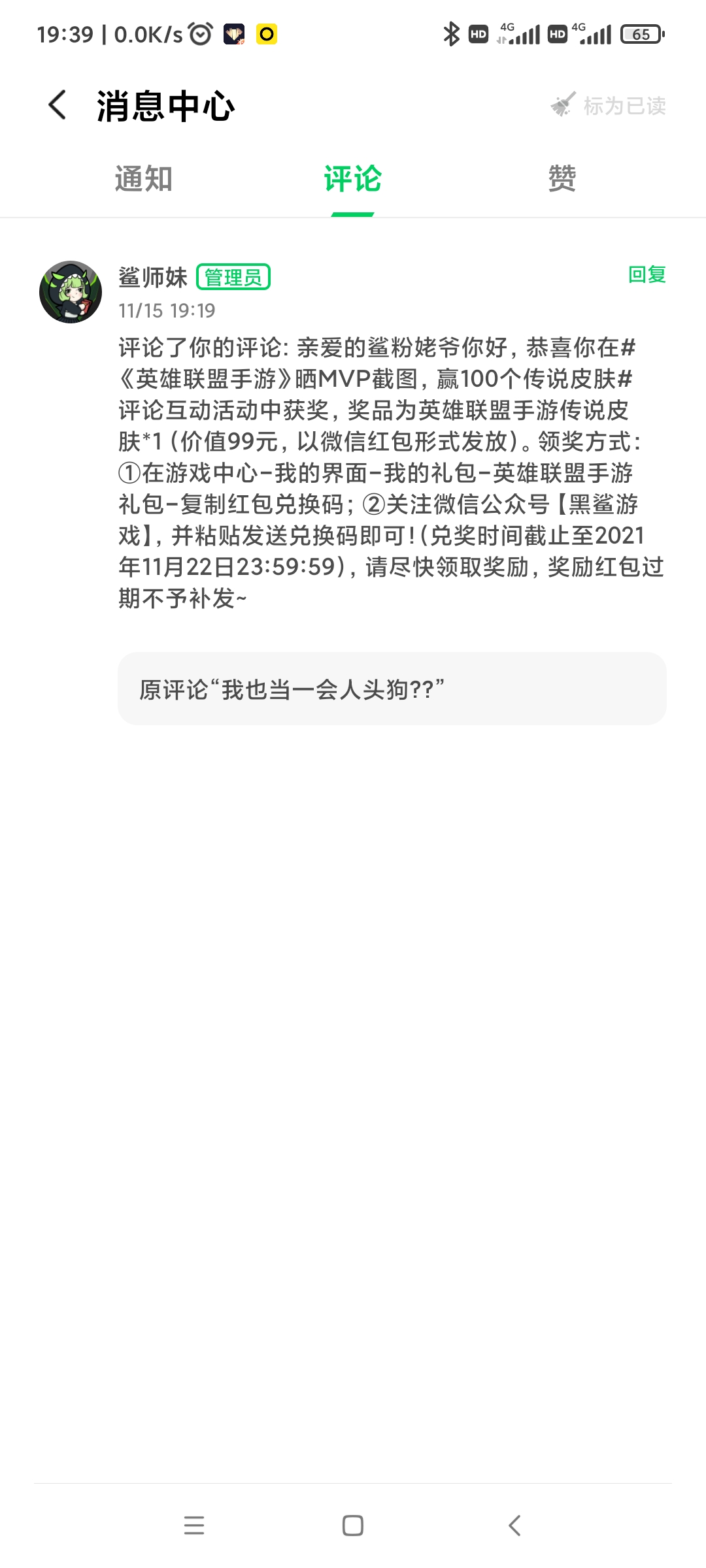Switch to the 通知 tab
Image resolution: width=706 pixels, height=1568 pixels.
point(144,179)
